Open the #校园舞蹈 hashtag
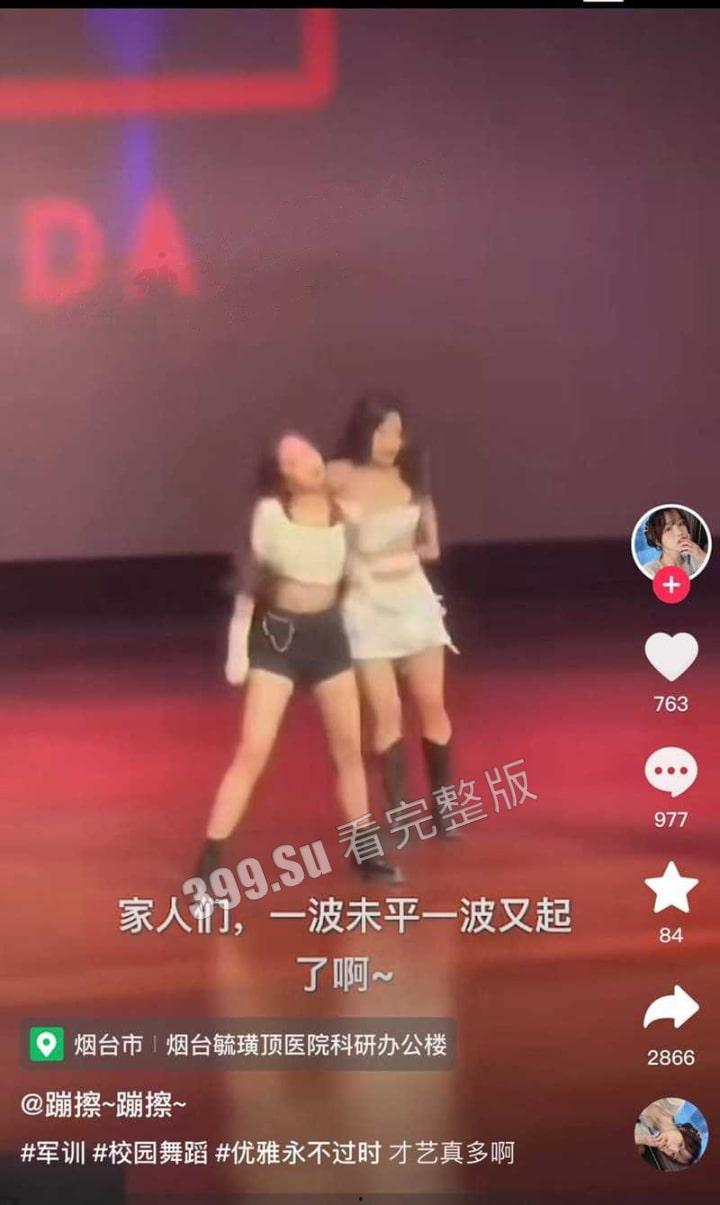 point(150,1153)
